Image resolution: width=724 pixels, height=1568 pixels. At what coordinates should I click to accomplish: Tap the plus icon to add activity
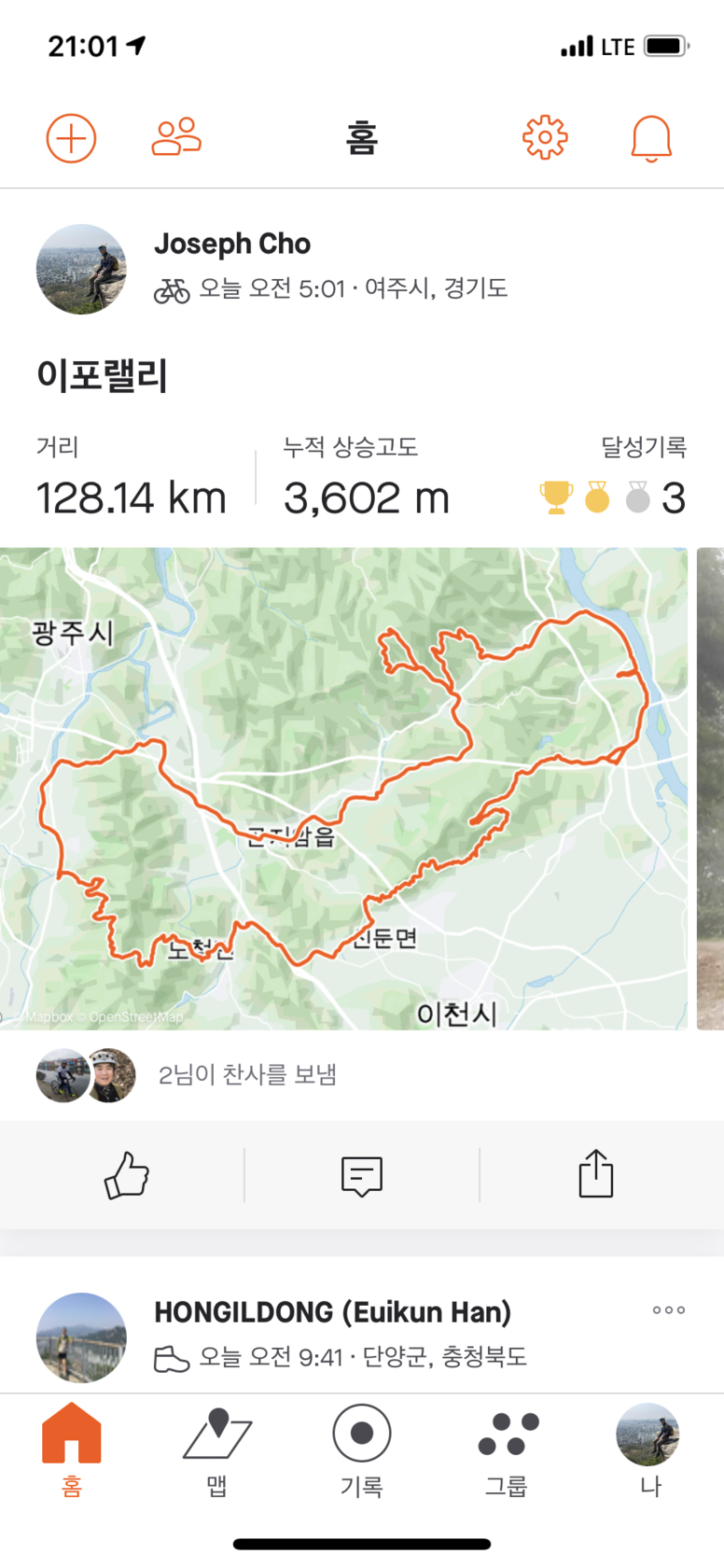point(71,139)
